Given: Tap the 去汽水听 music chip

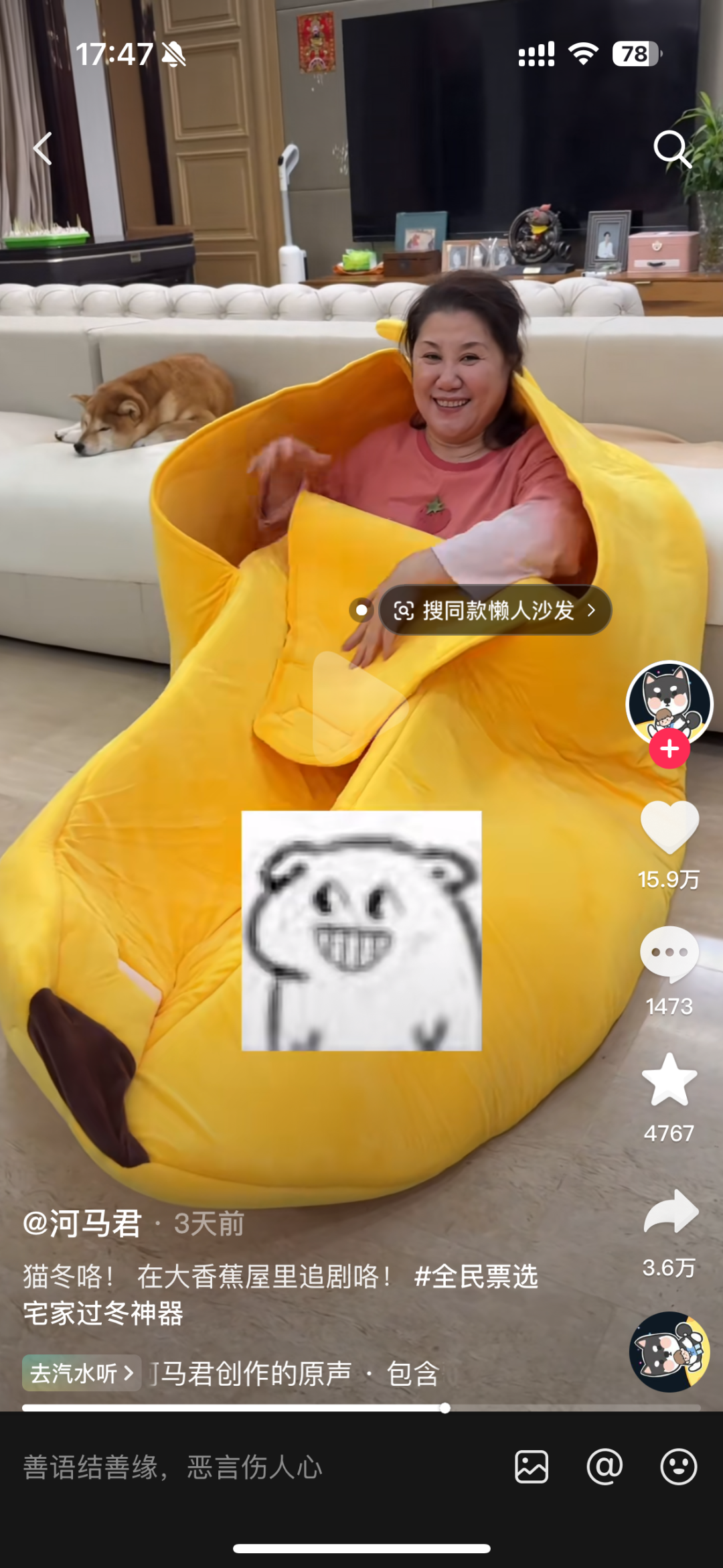Looking at the screenshot, I should pyautogui.click(x=82, y=1373).
